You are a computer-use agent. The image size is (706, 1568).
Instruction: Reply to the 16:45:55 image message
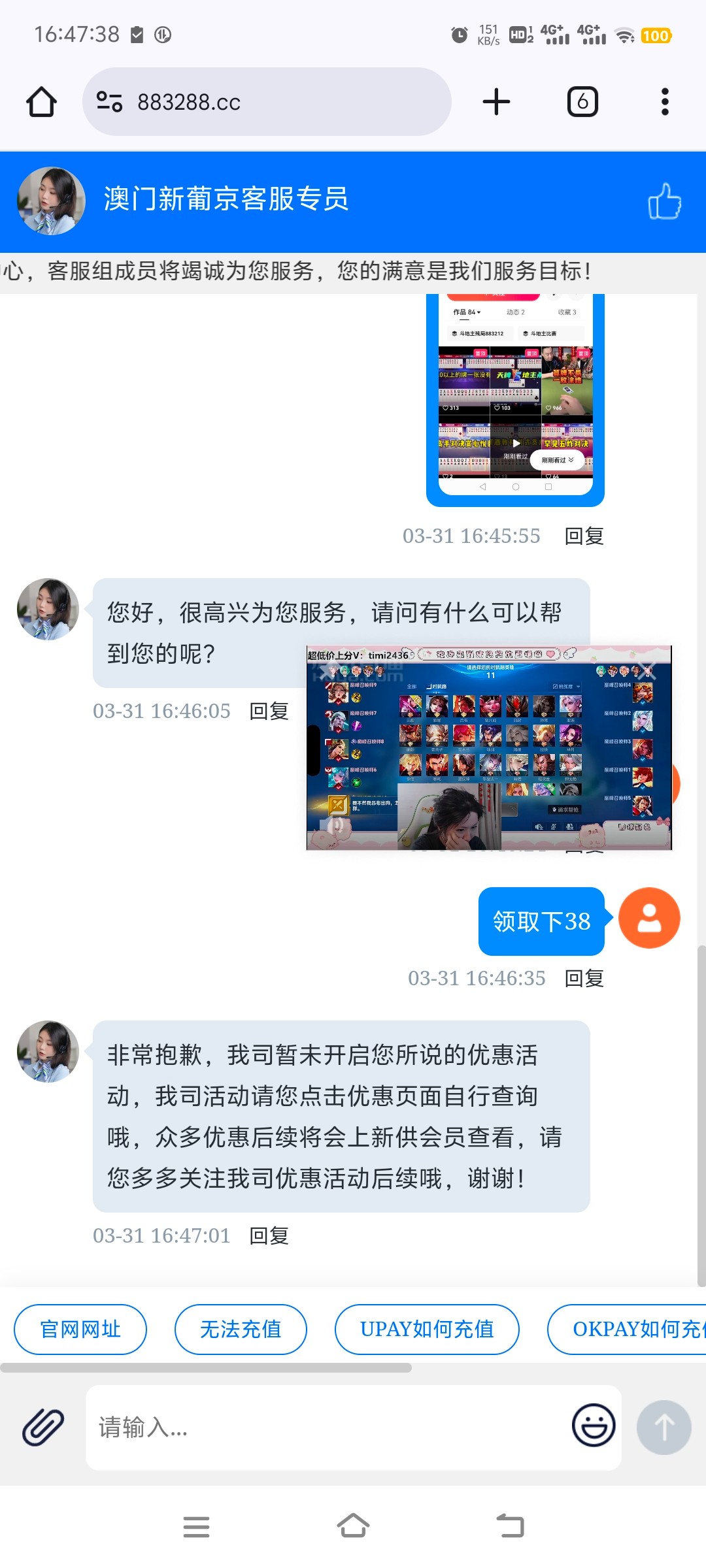pos(584,536)
